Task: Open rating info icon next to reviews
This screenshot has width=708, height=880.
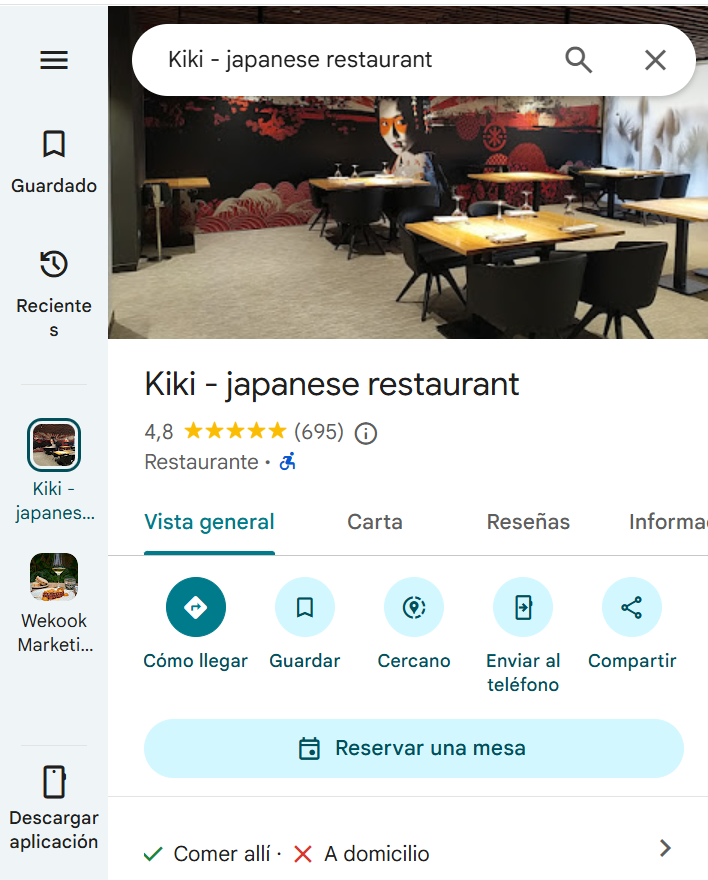Action: point(366,433)
